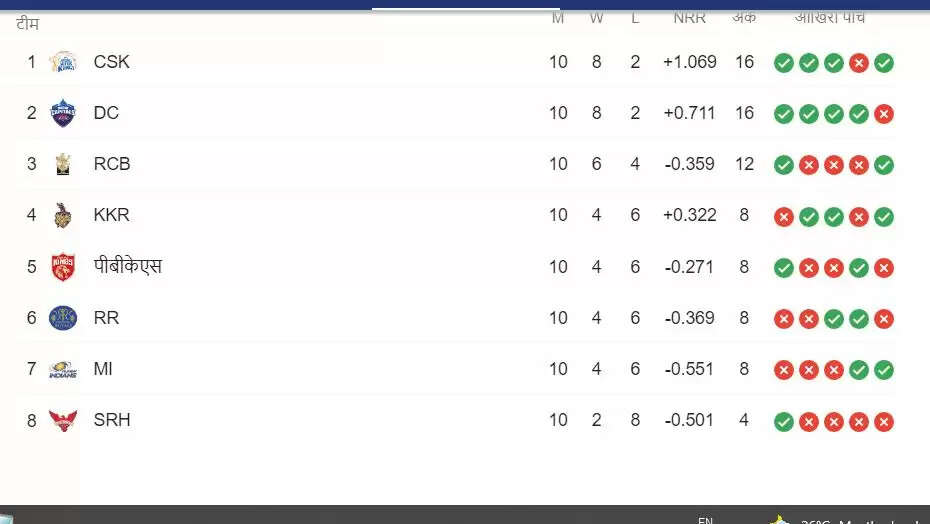Open the KKR team row
Image resolution: width=930 pixels, height=524 pixels.
(111, 215)
